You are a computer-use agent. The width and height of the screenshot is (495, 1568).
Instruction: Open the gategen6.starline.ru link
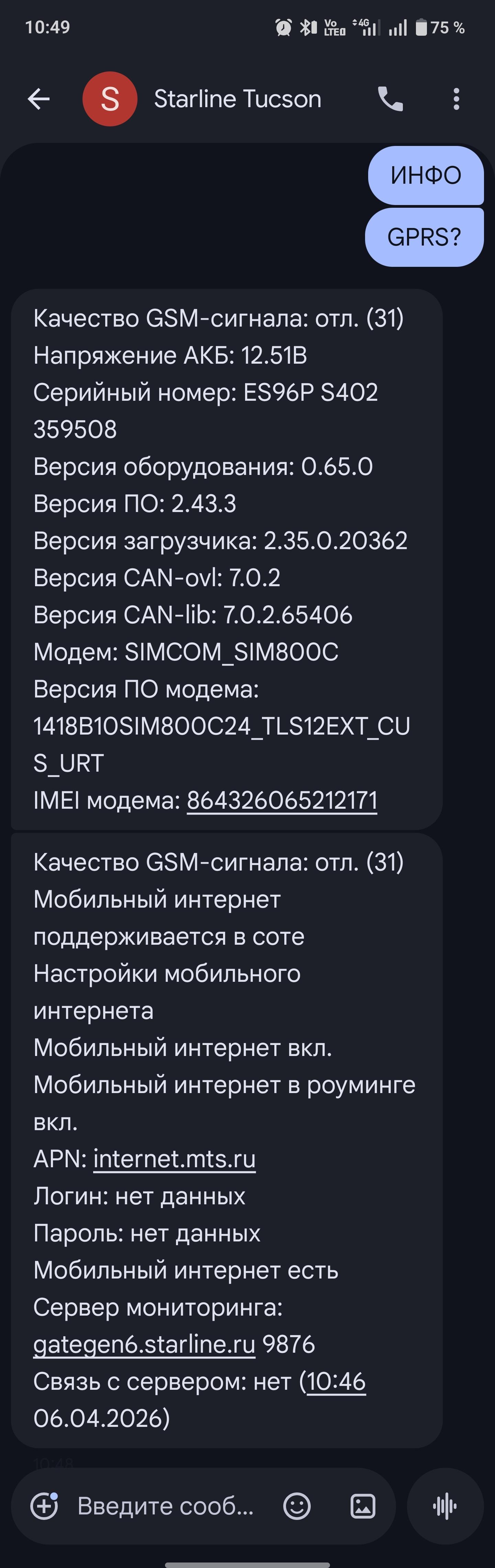pyautogui.click(x=144, y=1344)
